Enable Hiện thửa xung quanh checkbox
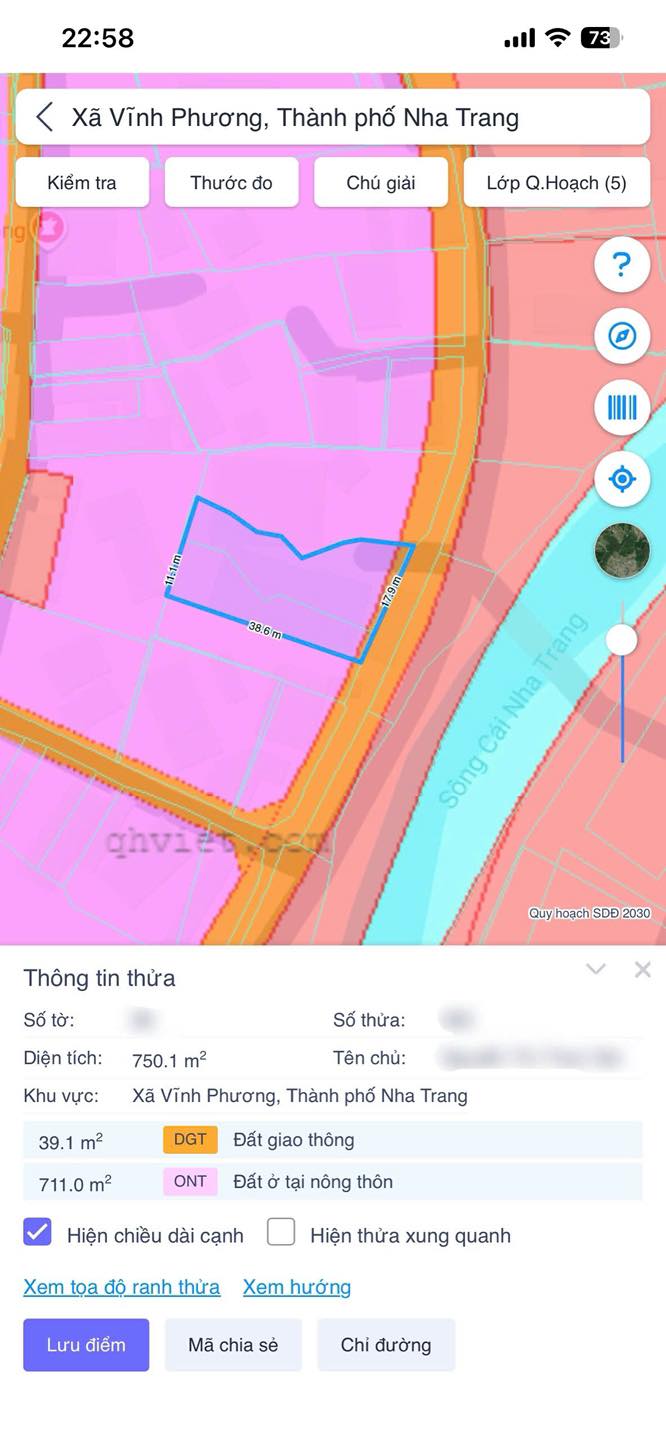Viewport: 666px width, 1440px height. pos(281,1232)
